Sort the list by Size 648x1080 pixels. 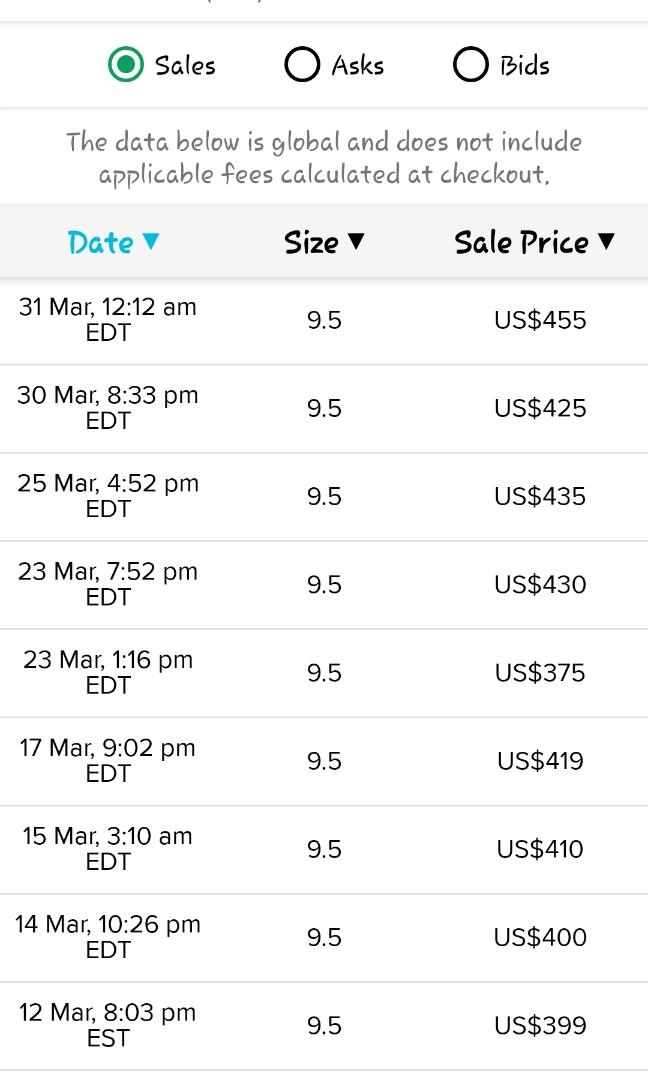point(324,242)
